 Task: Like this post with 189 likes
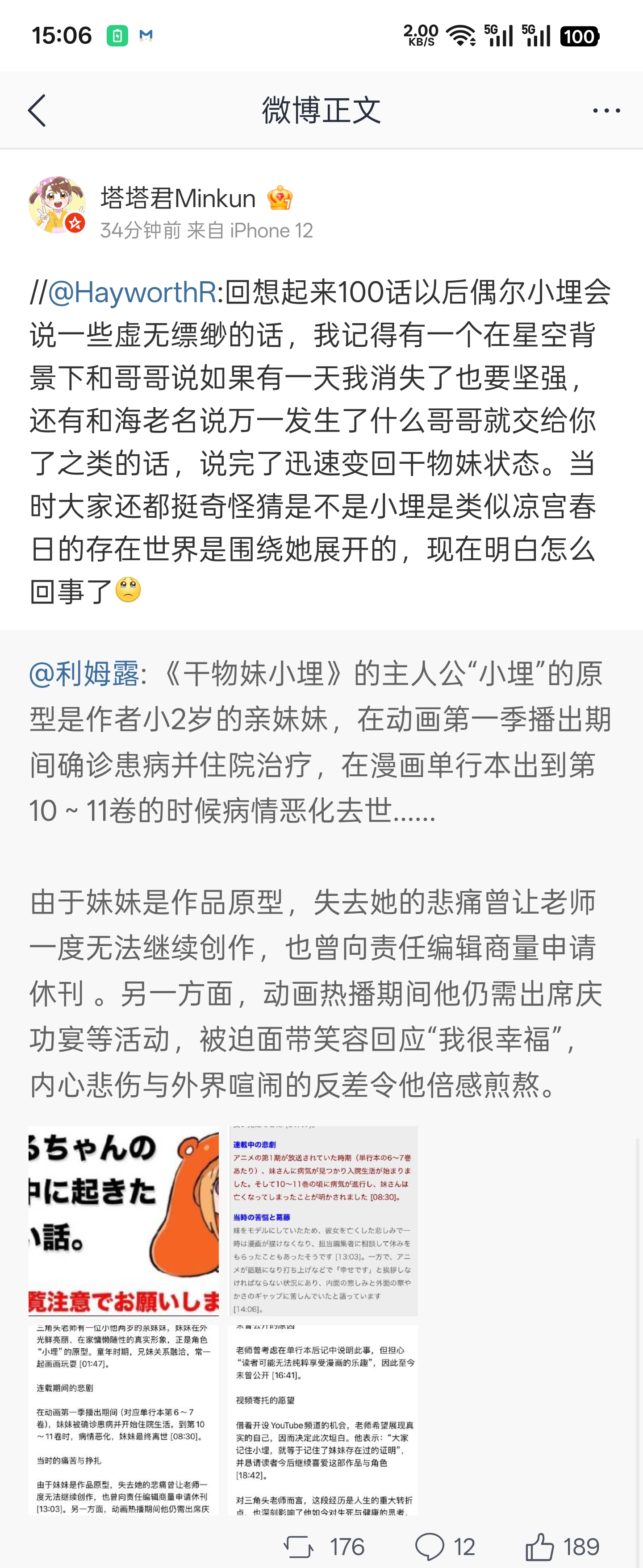[x=562, y=1547]
